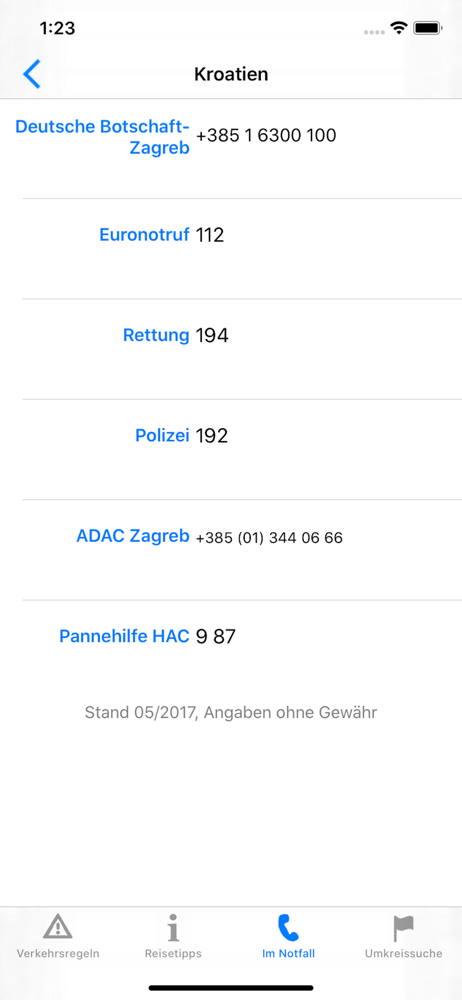The height and width of the screenshot is (1000, 462).
Task: Go back from the Kroatien screen
Action: click(x=31, y=74)
